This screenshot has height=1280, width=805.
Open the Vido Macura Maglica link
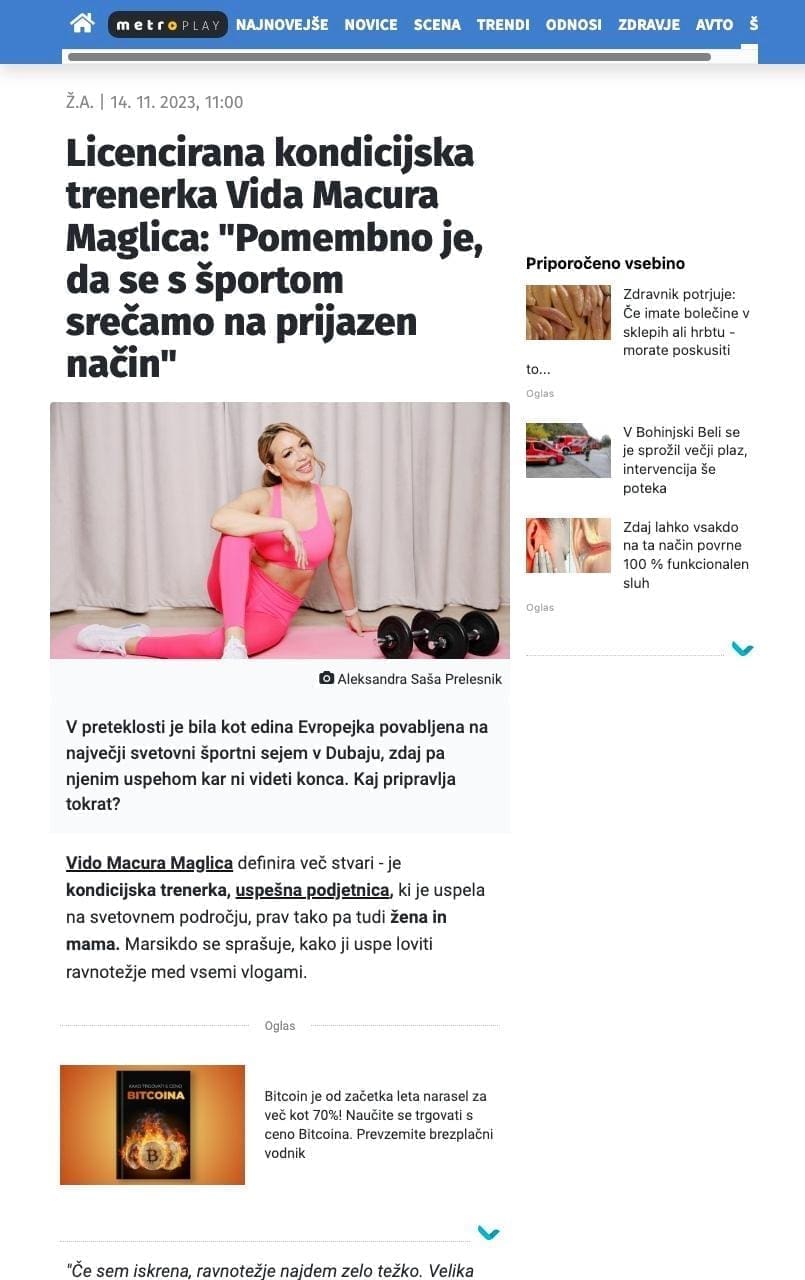(149, 862)
